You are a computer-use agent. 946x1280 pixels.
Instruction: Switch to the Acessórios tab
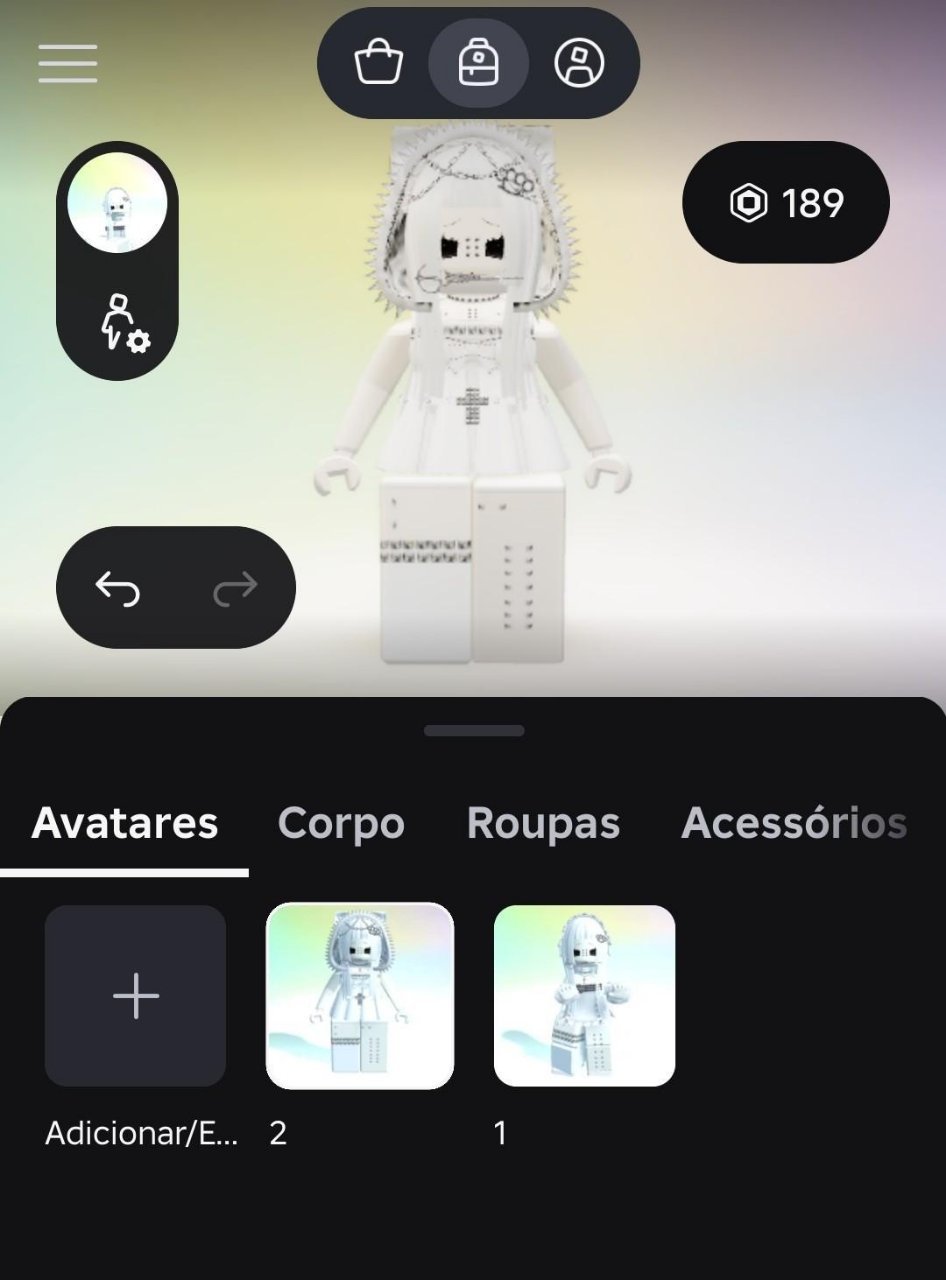794,823
